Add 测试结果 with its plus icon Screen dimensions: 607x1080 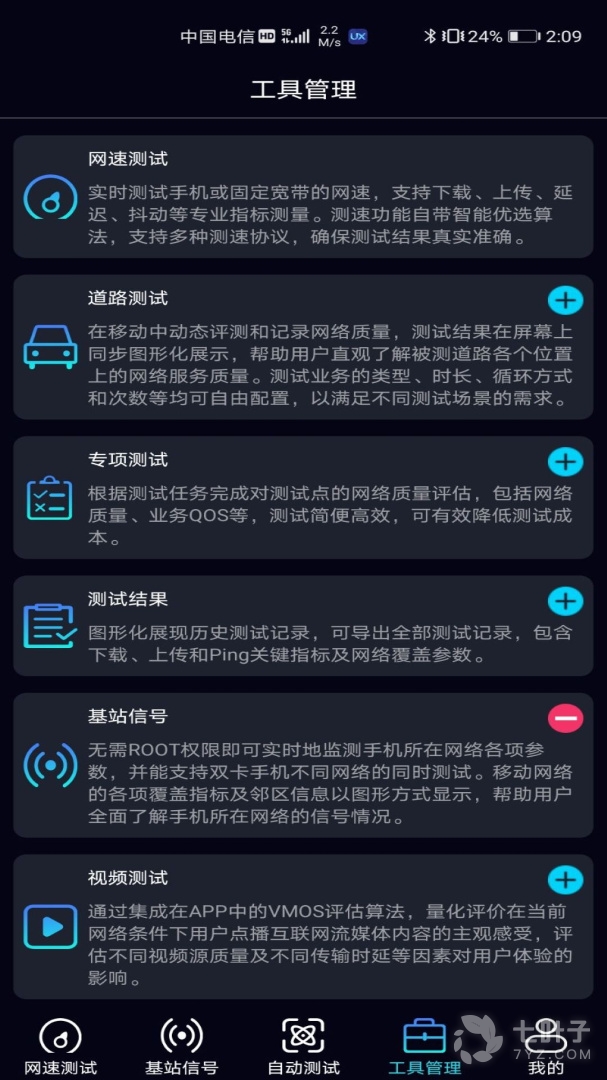point(565,601)
